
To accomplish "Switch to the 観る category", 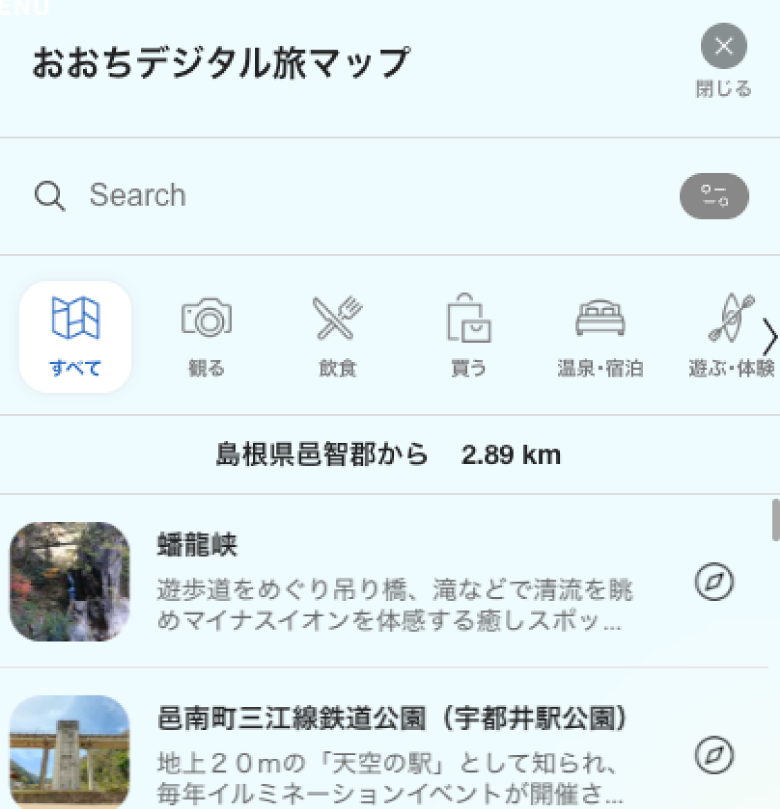I will [x=206, y=336].
